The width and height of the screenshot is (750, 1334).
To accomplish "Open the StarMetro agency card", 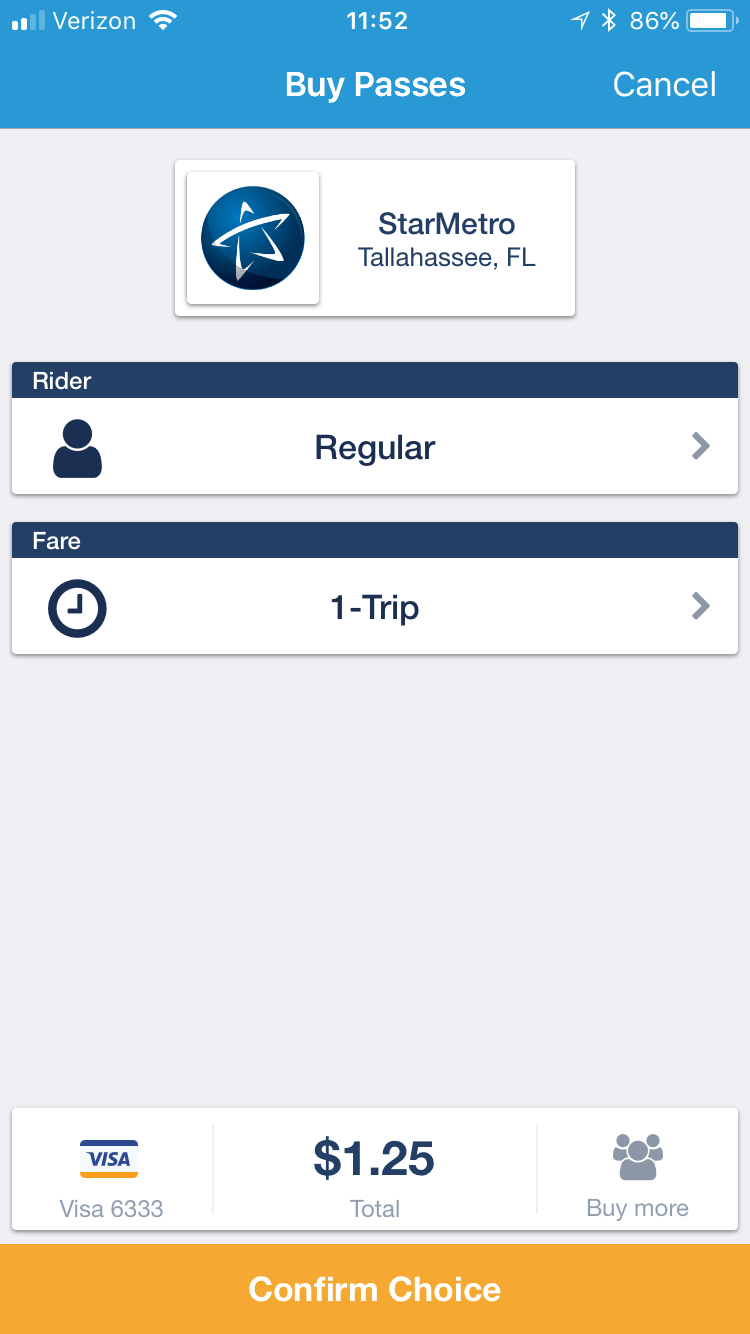I will pos(375,238).
